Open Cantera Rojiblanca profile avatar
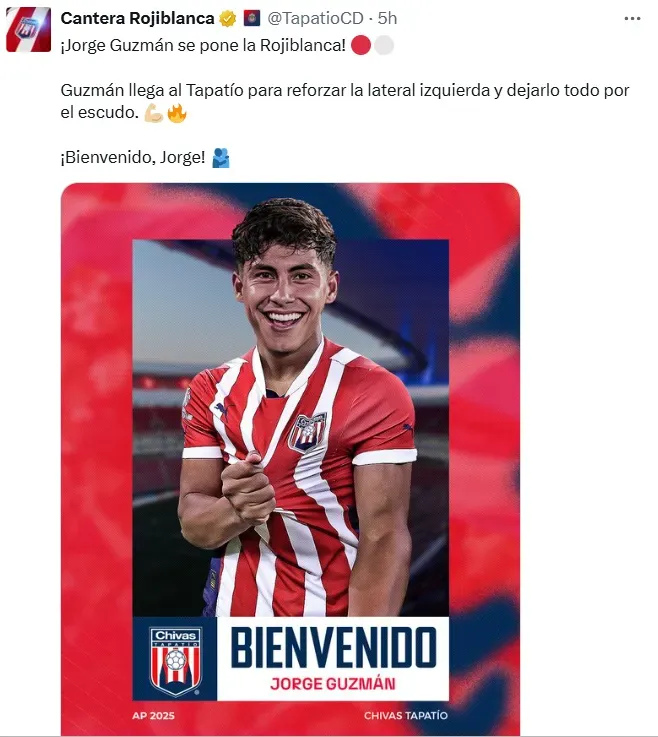The height and width of the screenshot is (737, 658). 28,30
